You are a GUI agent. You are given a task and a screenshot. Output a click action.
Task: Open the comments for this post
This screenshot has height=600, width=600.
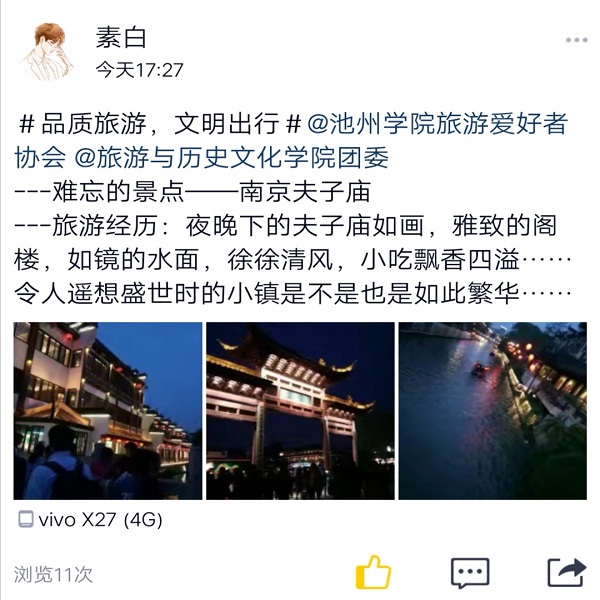point(470,572)
